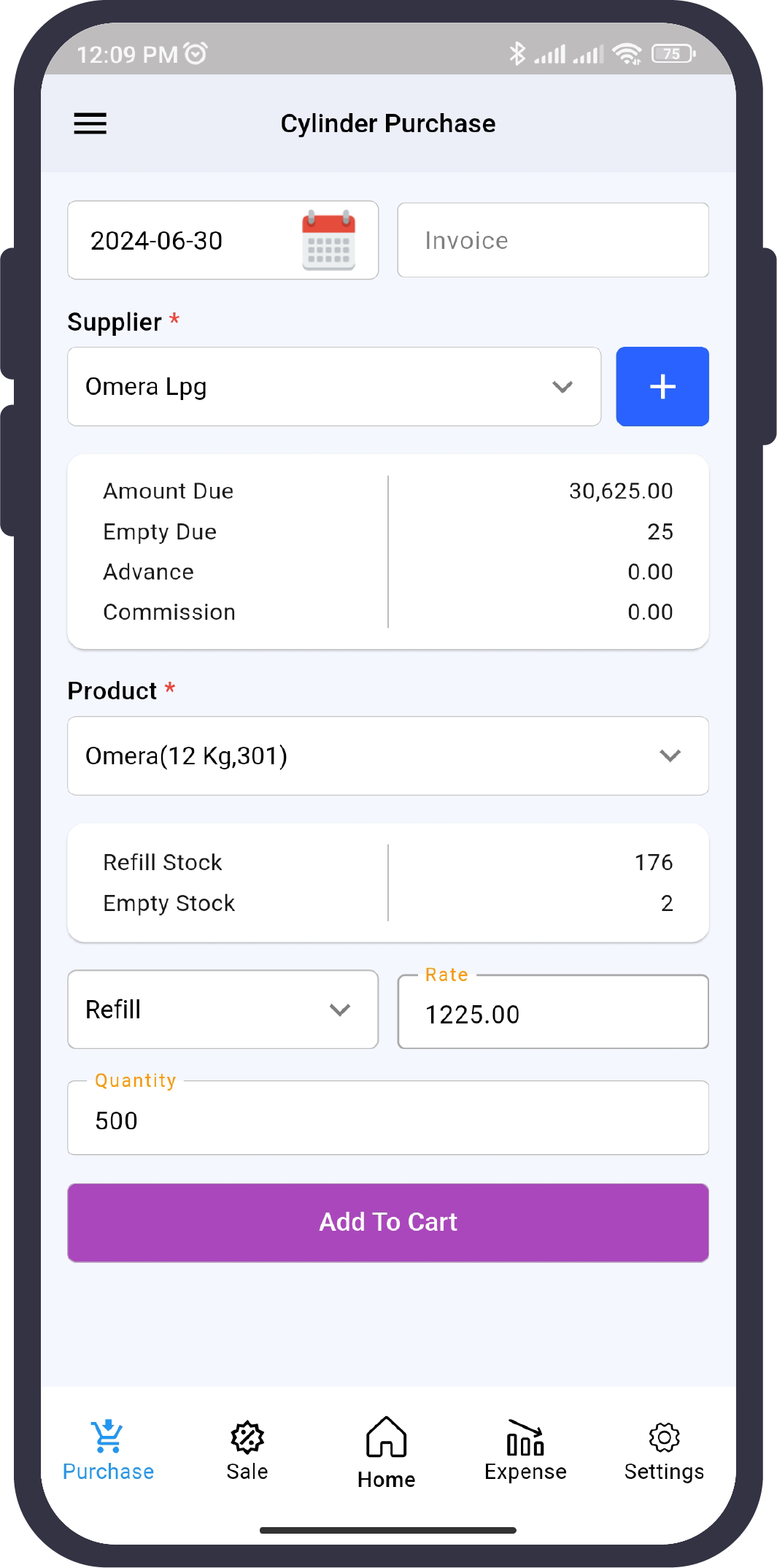Screen dimensions: 777x1568
Task: Tap the blue plus to add new supplier
Action: point(661,386)
